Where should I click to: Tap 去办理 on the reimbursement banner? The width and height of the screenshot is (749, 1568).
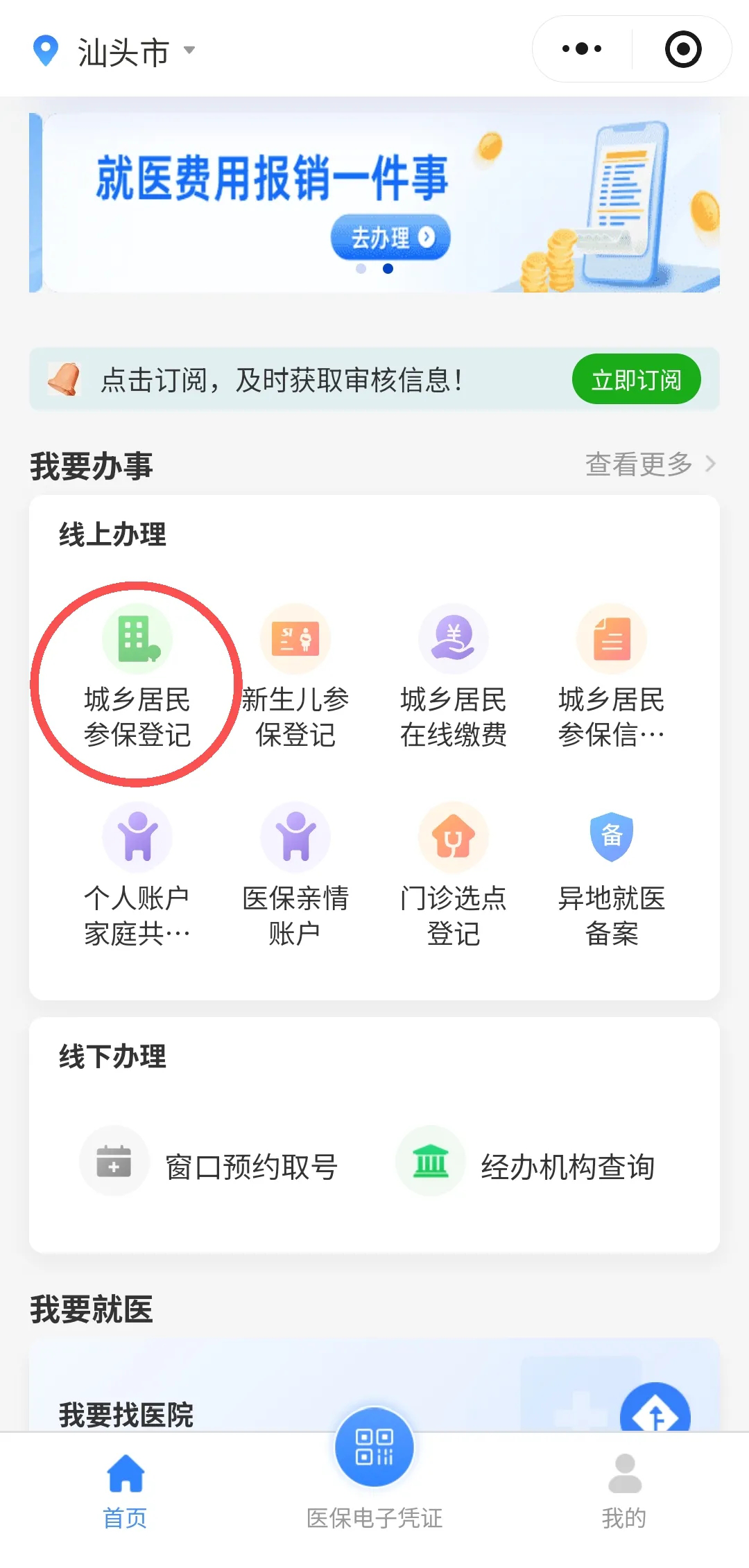pyautogui.click(x=390, y=238)
